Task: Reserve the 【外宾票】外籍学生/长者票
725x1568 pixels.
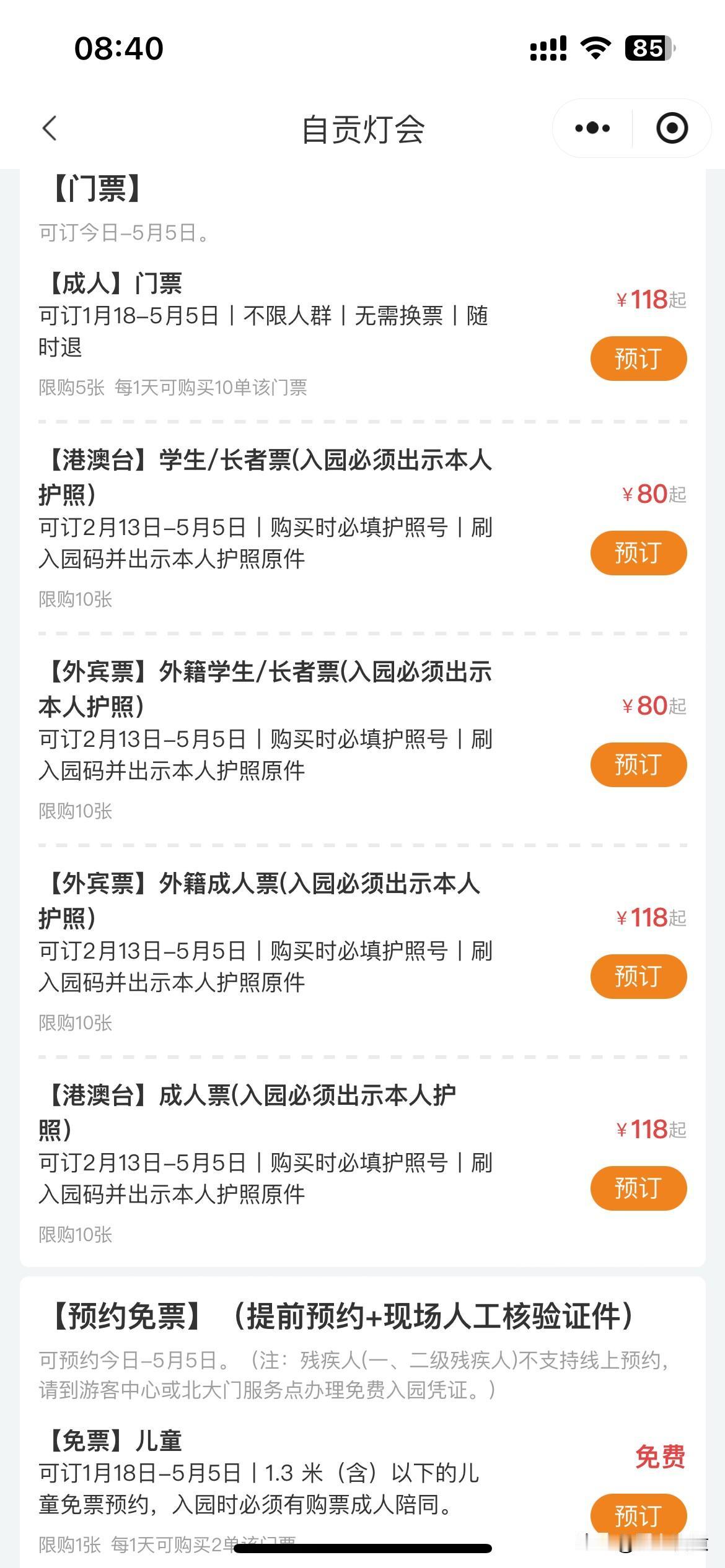Action: (638, 764)
